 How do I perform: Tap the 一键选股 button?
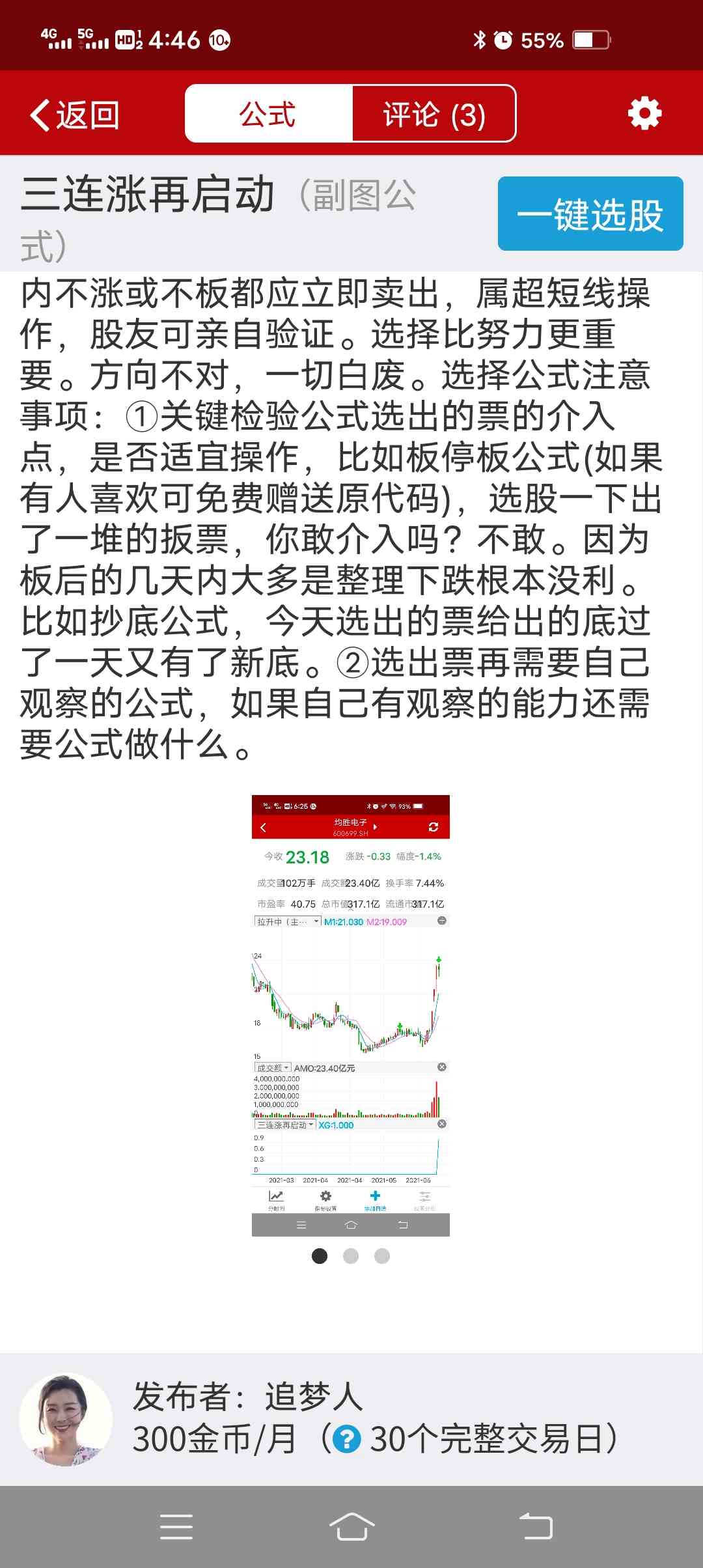coord(590,214)
